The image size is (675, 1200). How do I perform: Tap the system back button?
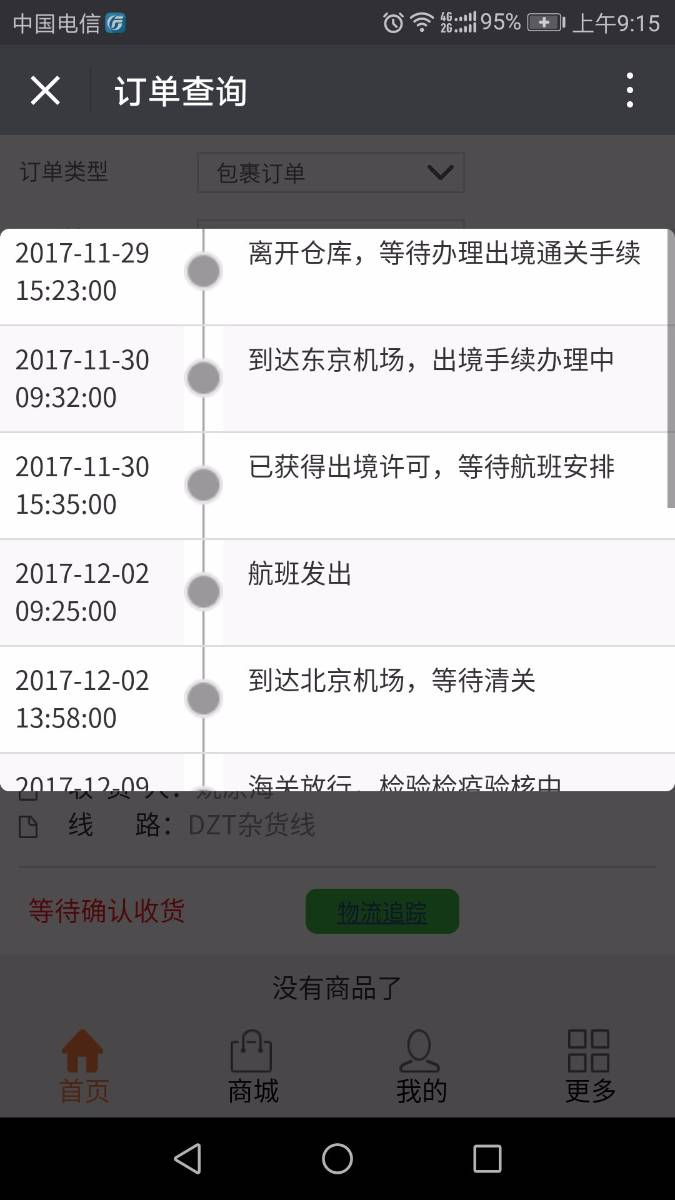(187, 1159)
